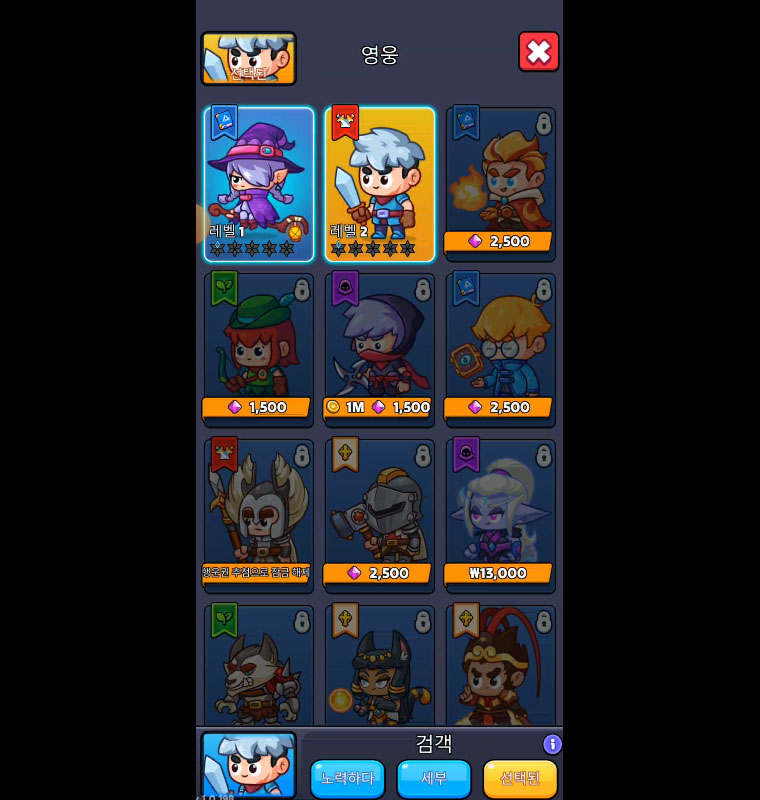
Task: Tap the selected hero portrait at top
Action: pos(248,58)
